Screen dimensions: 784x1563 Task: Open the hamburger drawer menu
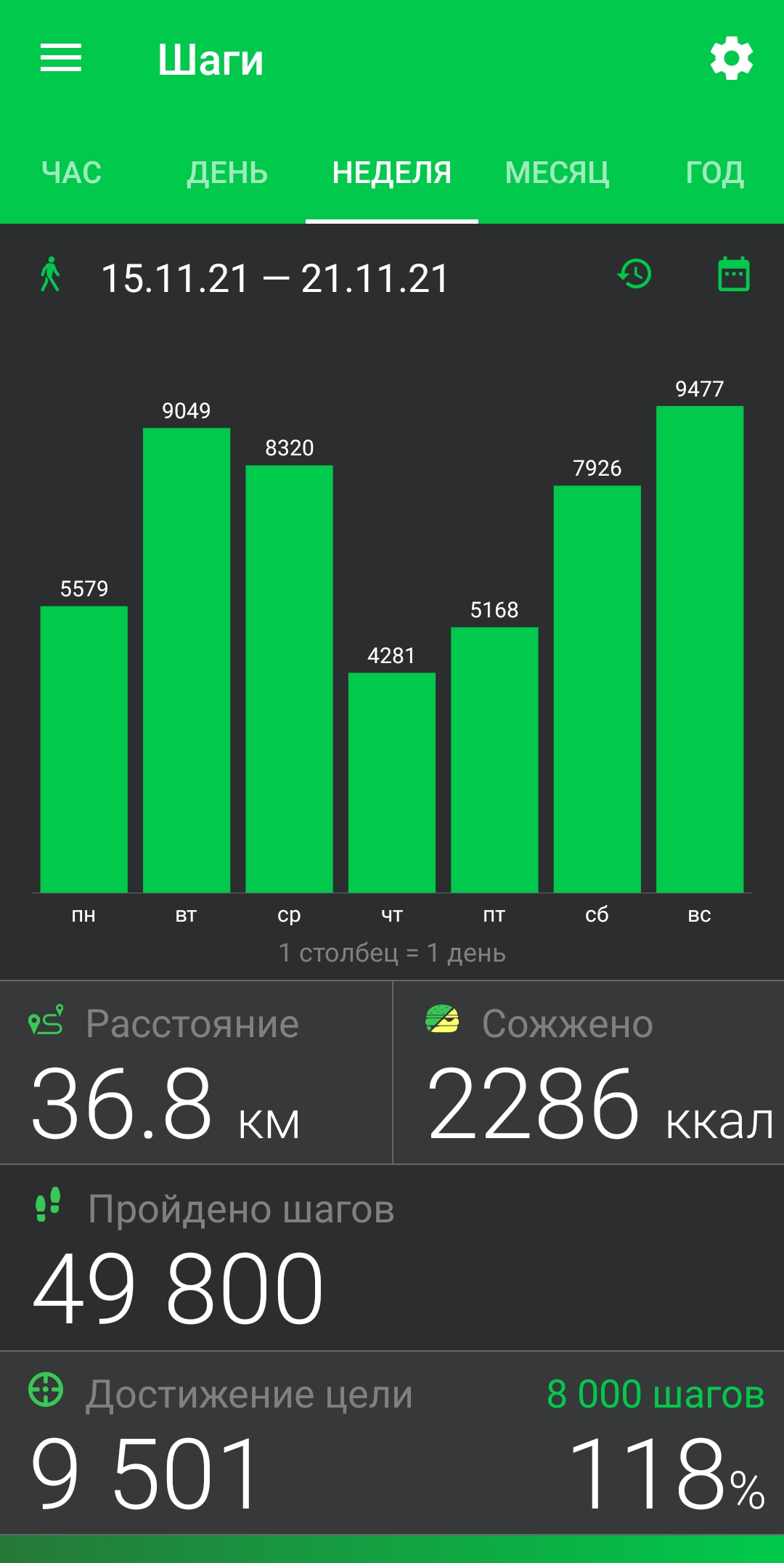pos(61,58)
